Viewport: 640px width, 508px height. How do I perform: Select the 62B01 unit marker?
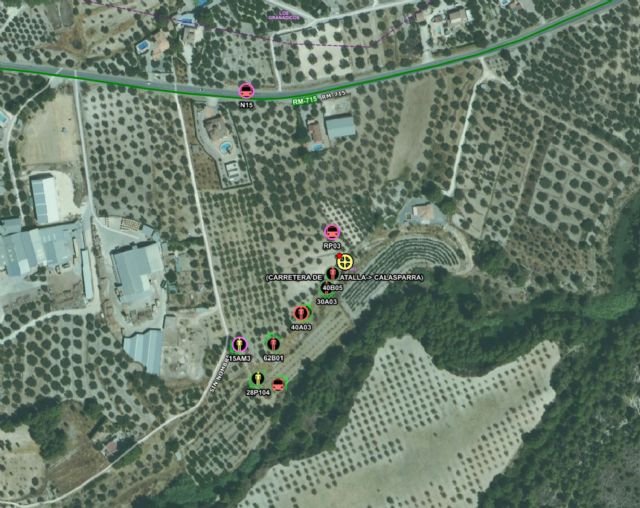tap(273, 344)
